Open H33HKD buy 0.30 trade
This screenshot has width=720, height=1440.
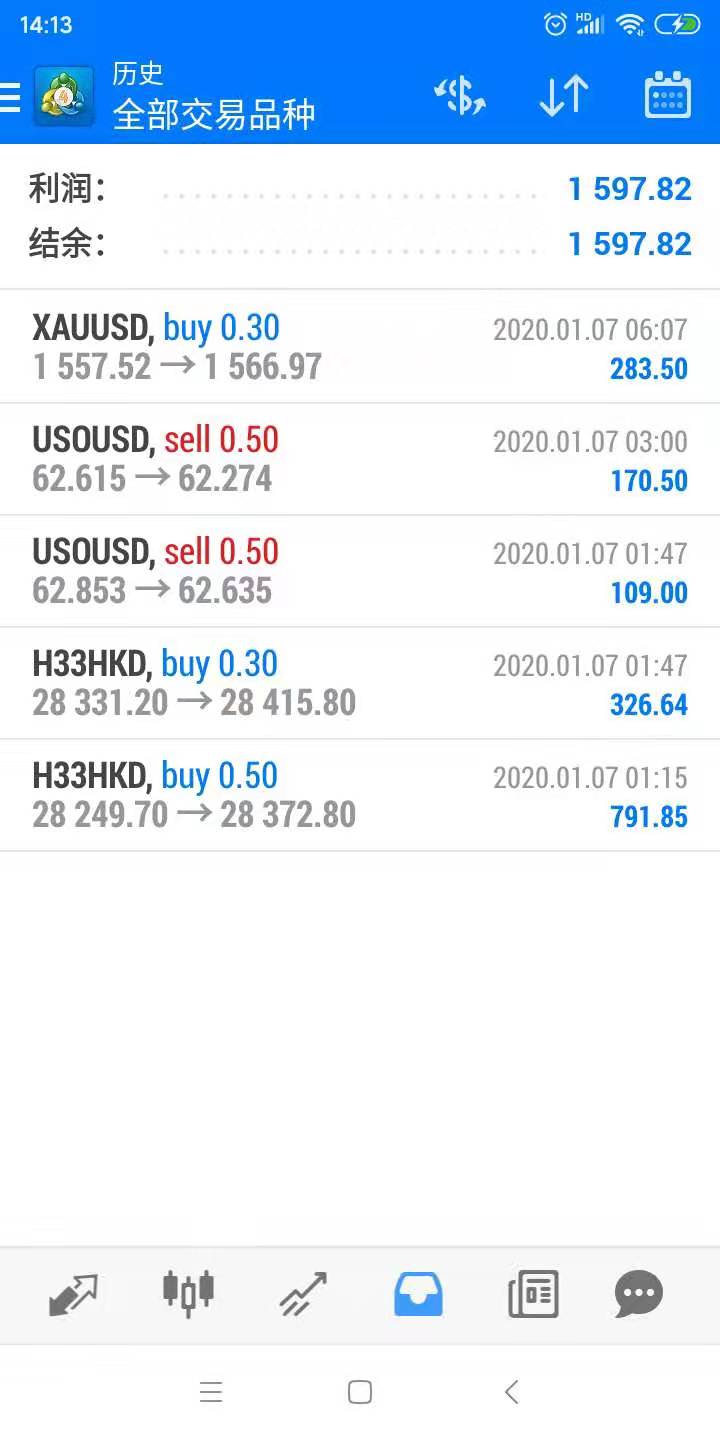pos(360,683)
